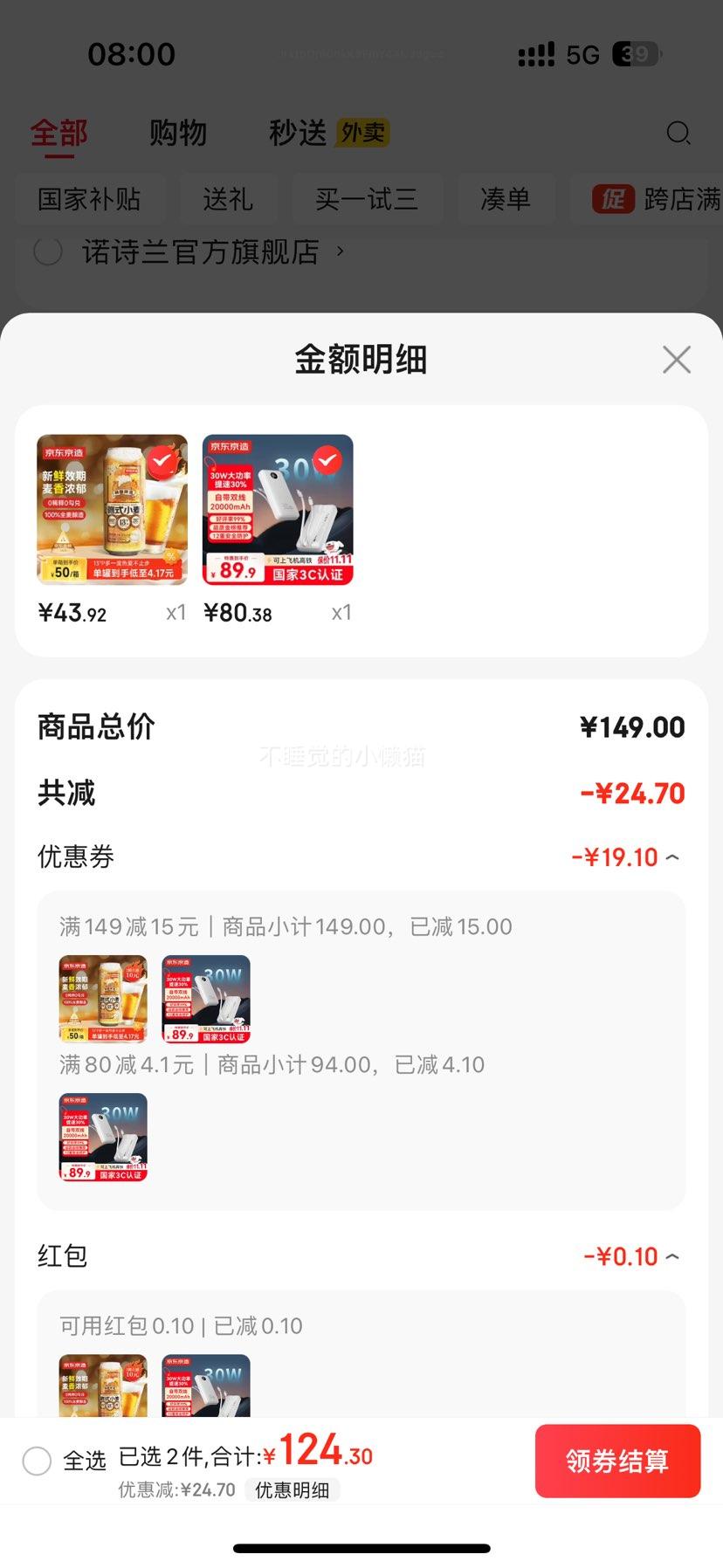Image resolution: width=723 pixels, height=1568 pixels.
Task: Collapse the 优惠券 discount section
Action: pyautogui.click(x=671, y=857)
